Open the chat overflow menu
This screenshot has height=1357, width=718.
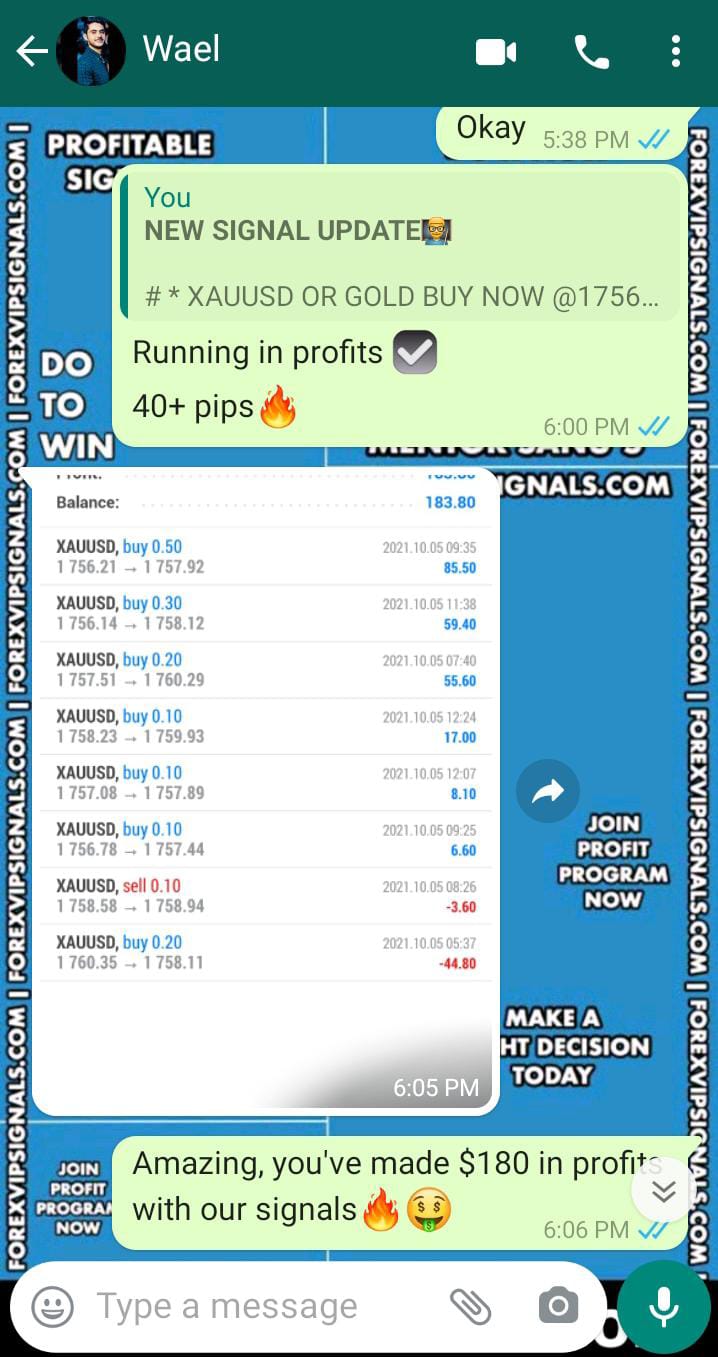(x=676, y=51)
